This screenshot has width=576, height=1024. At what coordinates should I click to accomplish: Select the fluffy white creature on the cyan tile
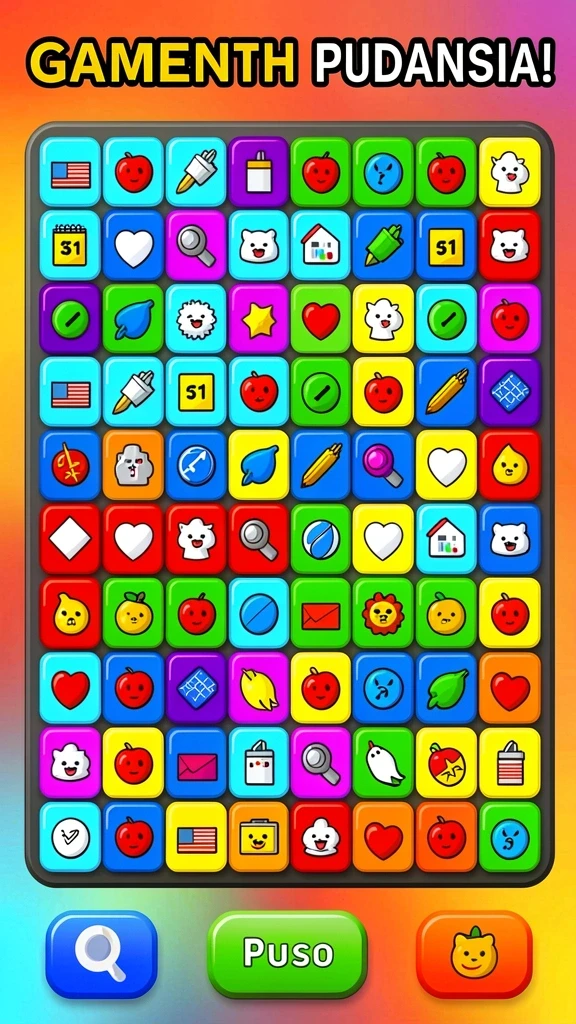pos(196,320)
